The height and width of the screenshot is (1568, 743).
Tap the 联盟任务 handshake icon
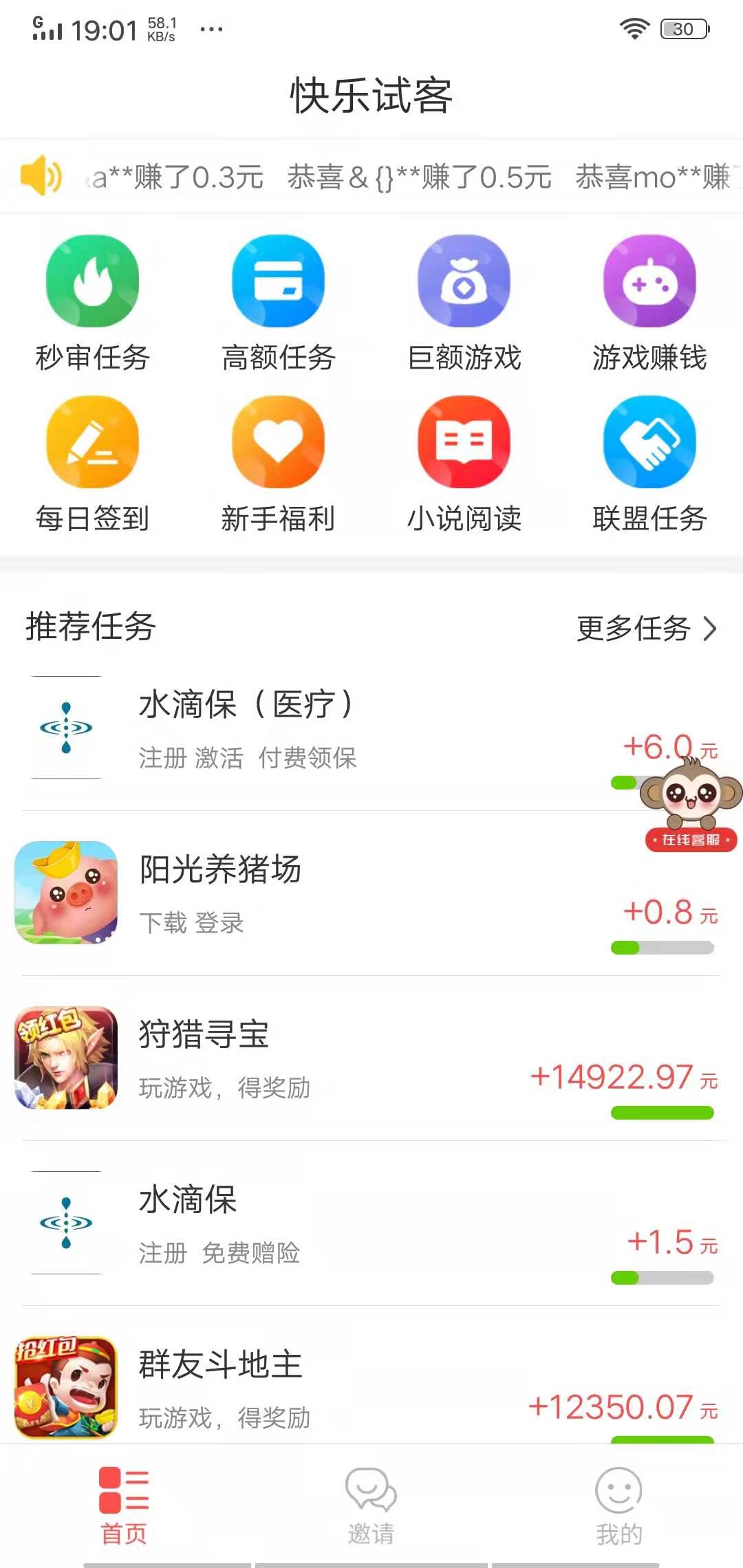[x=649, y=444]
